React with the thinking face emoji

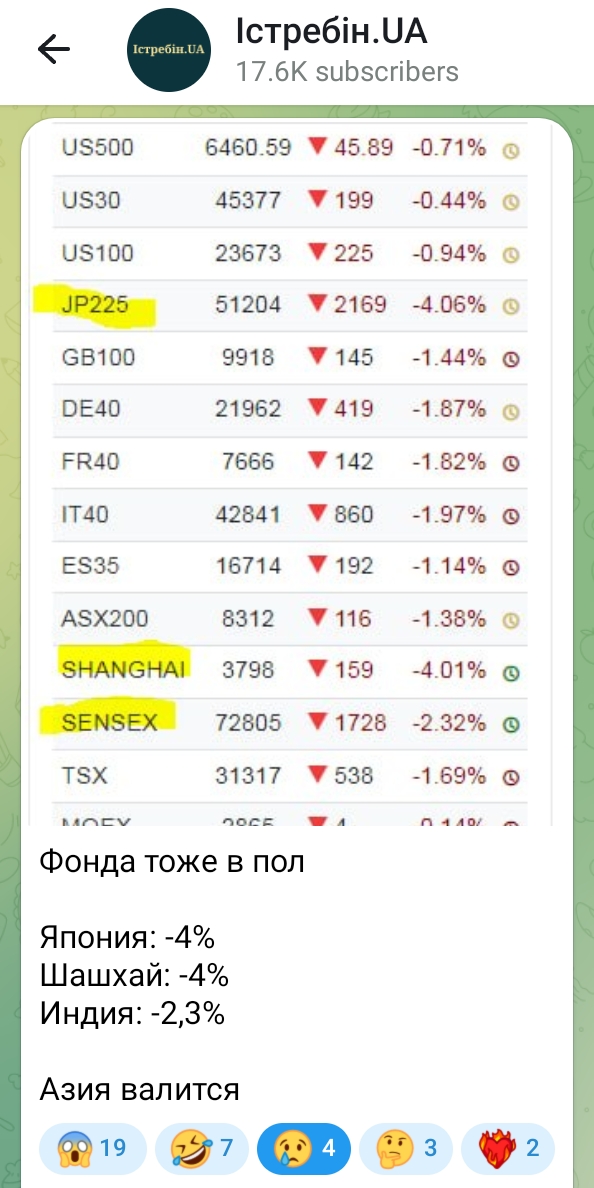[x=406, y=1148]
